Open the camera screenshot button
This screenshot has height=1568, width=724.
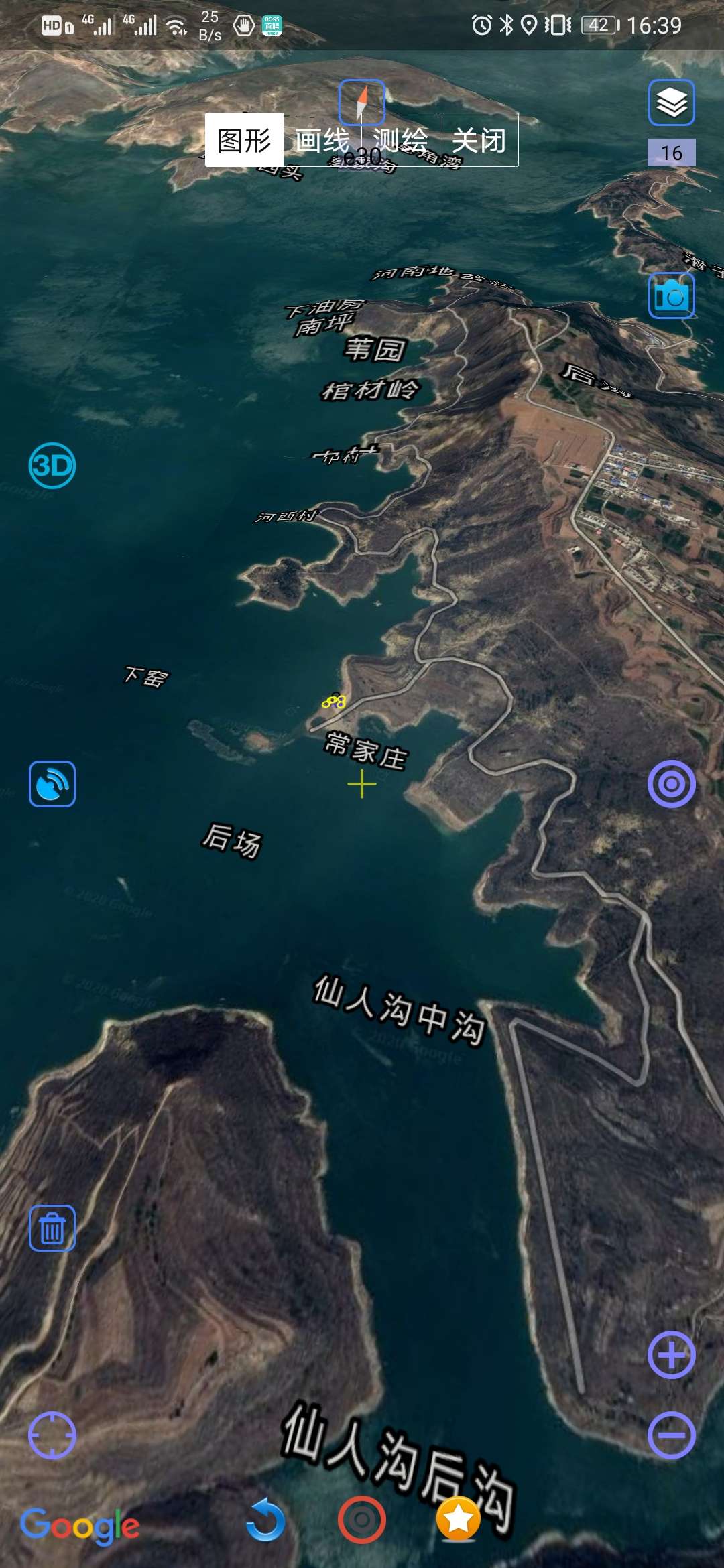[x=671, y=296]
